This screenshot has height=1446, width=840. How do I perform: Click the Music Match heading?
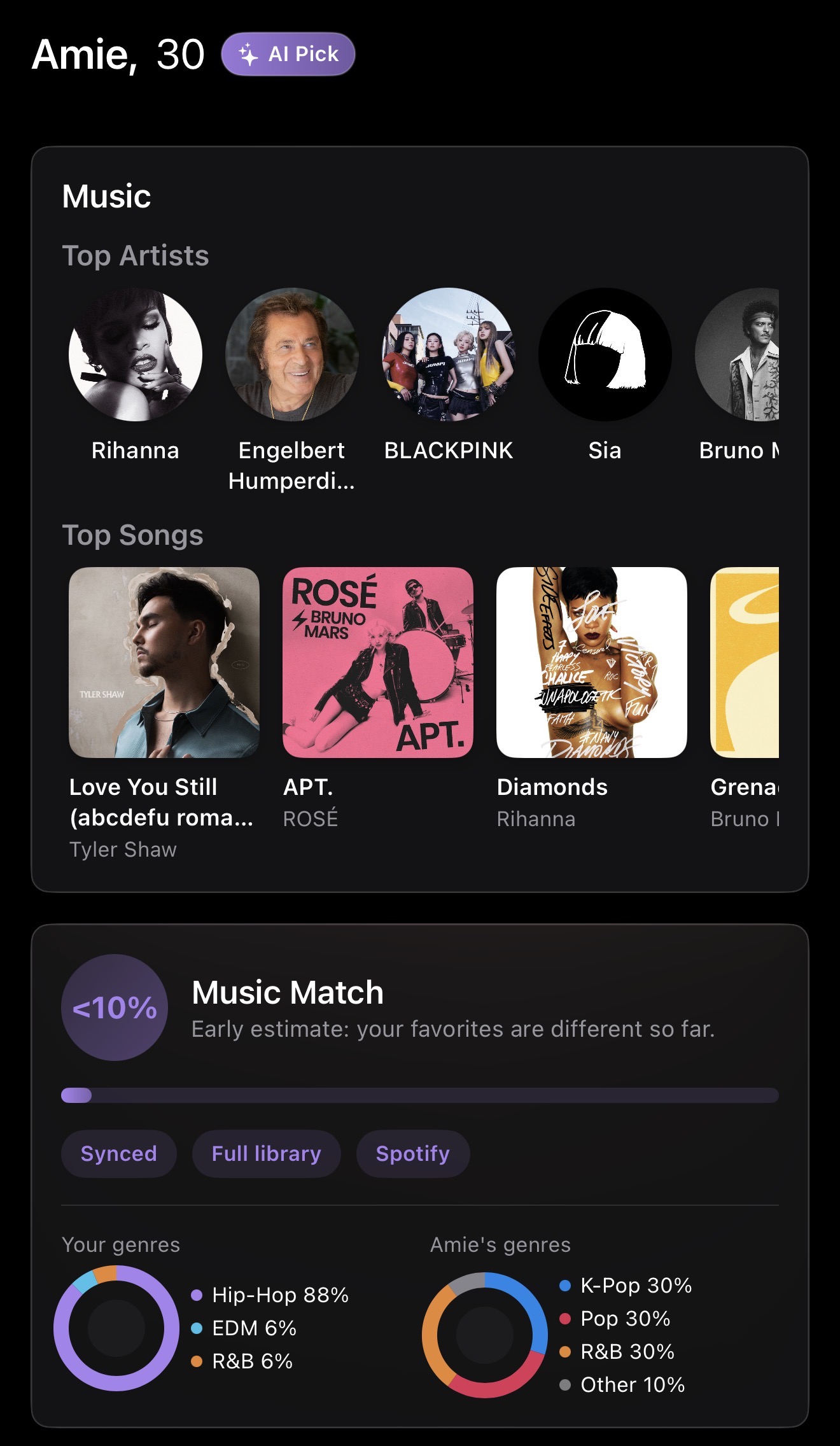288,992
